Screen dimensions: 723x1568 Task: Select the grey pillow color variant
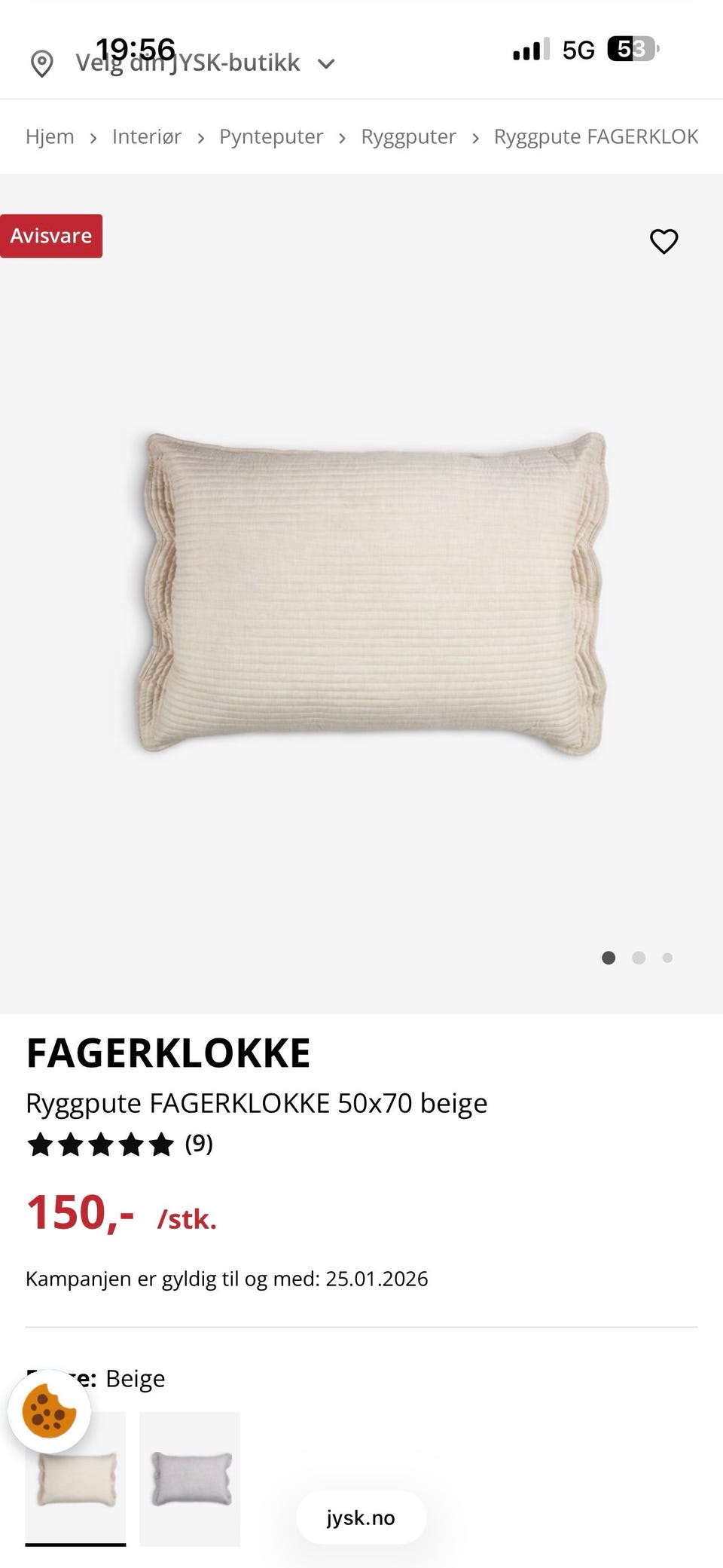pos(189,1478)
